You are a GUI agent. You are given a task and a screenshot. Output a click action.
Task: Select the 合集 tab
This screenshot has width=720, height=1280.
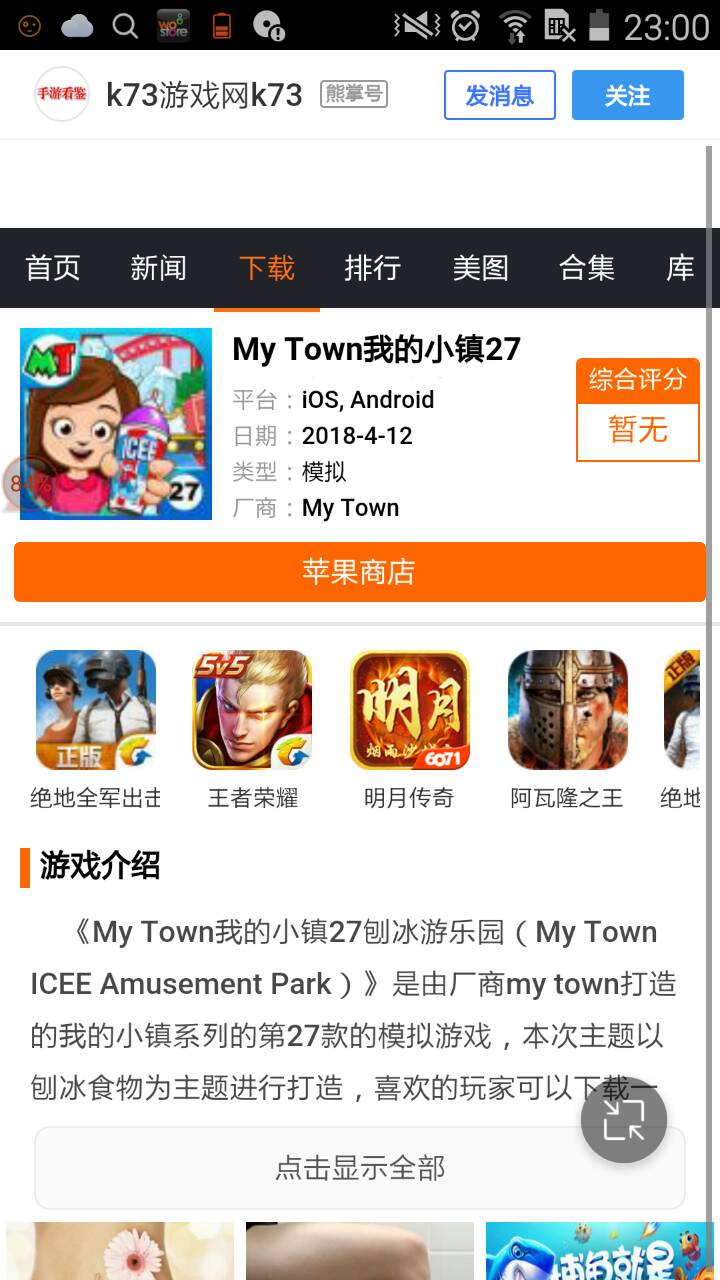point(587,268)
